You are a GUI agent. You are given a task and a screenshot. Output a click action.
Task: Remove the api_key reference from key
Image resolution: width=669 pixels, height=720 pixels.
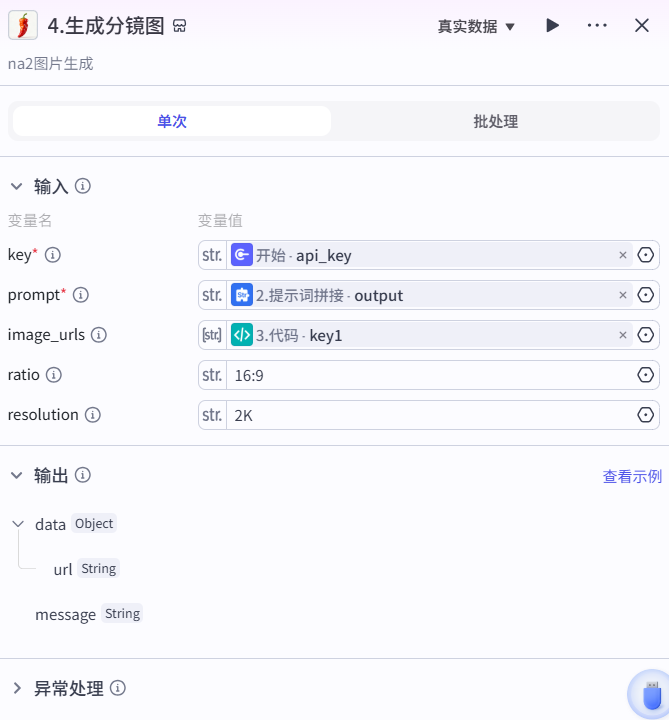click(x=623, y=255)
